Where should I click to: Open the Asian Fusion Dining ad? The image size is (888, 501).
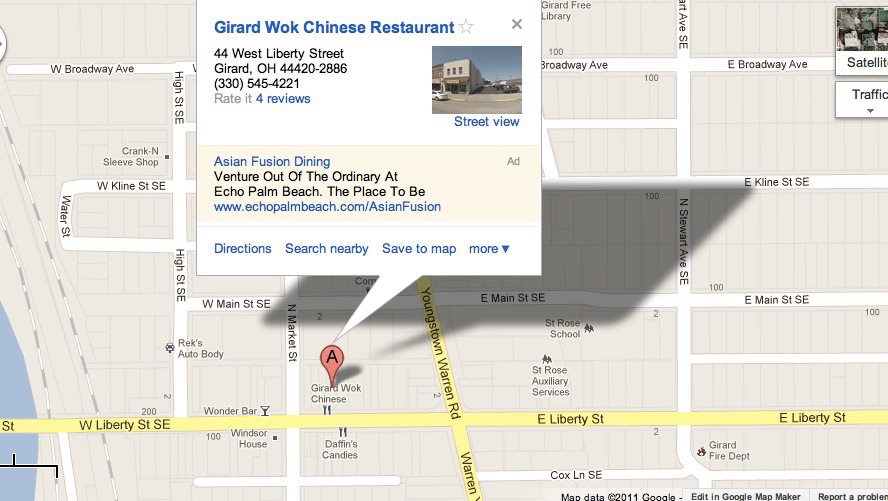[x=272, y=162]
